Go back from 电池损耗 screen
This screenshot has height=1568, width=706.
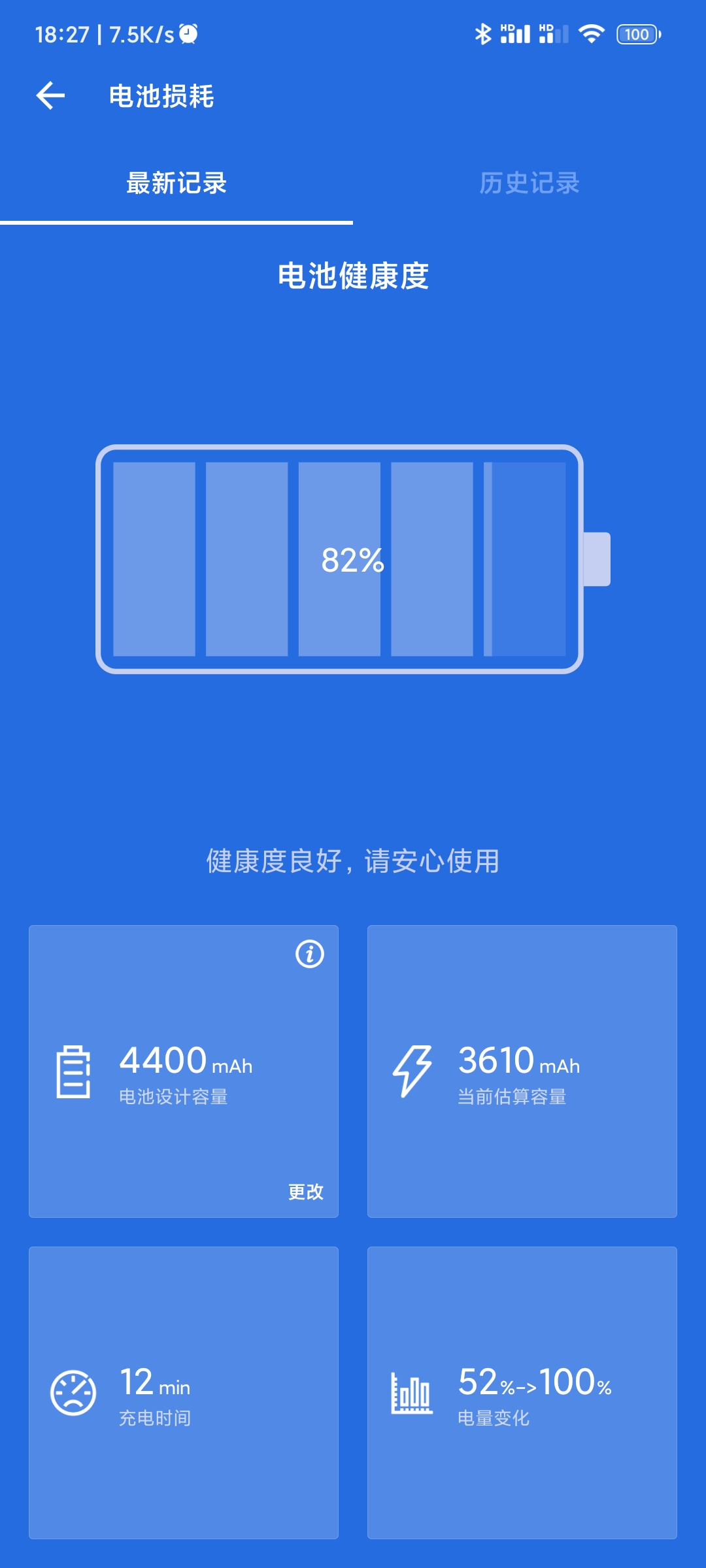tap(50, 96)
